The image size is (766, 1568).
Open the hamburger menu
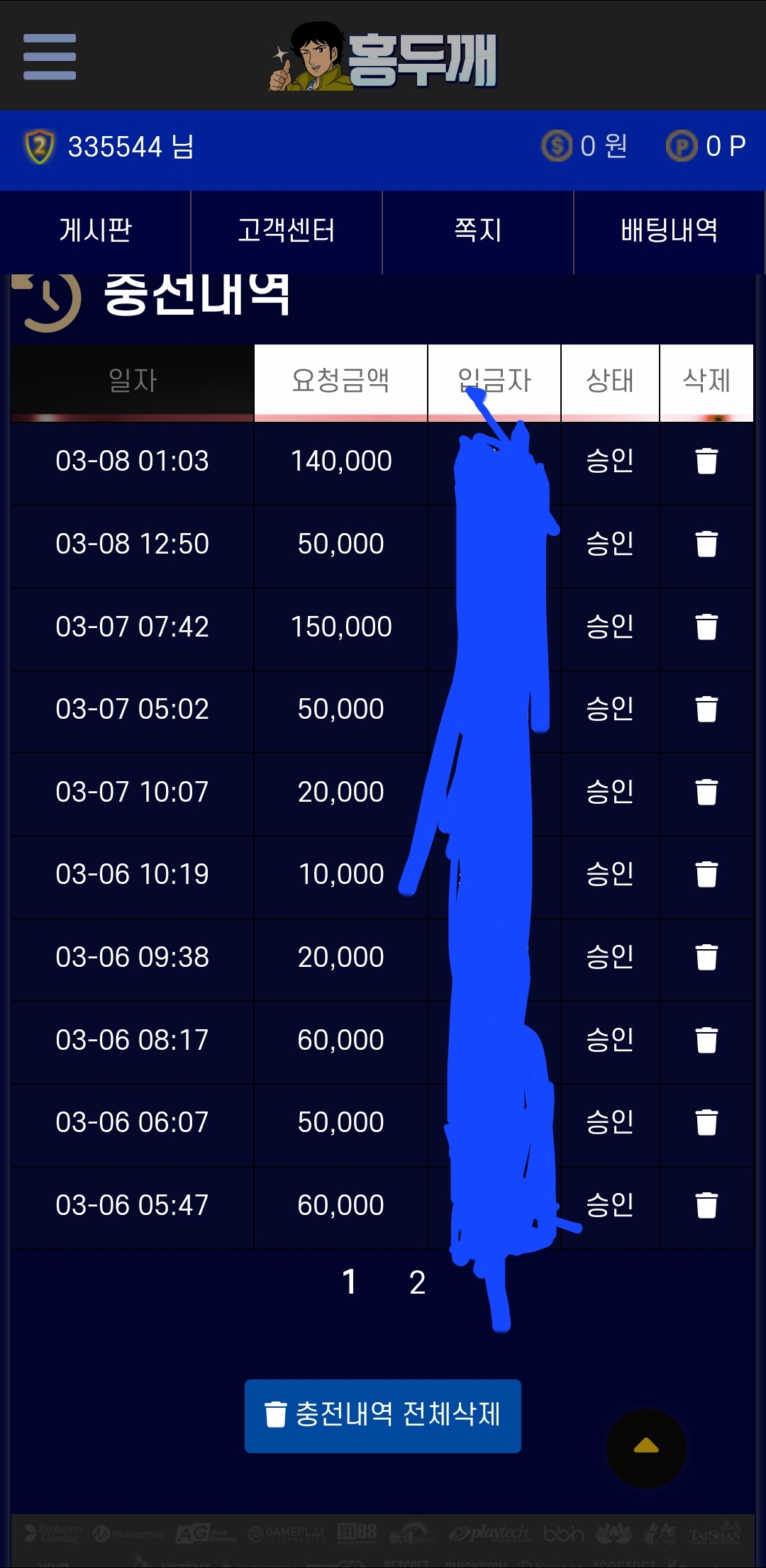(50, 57)
